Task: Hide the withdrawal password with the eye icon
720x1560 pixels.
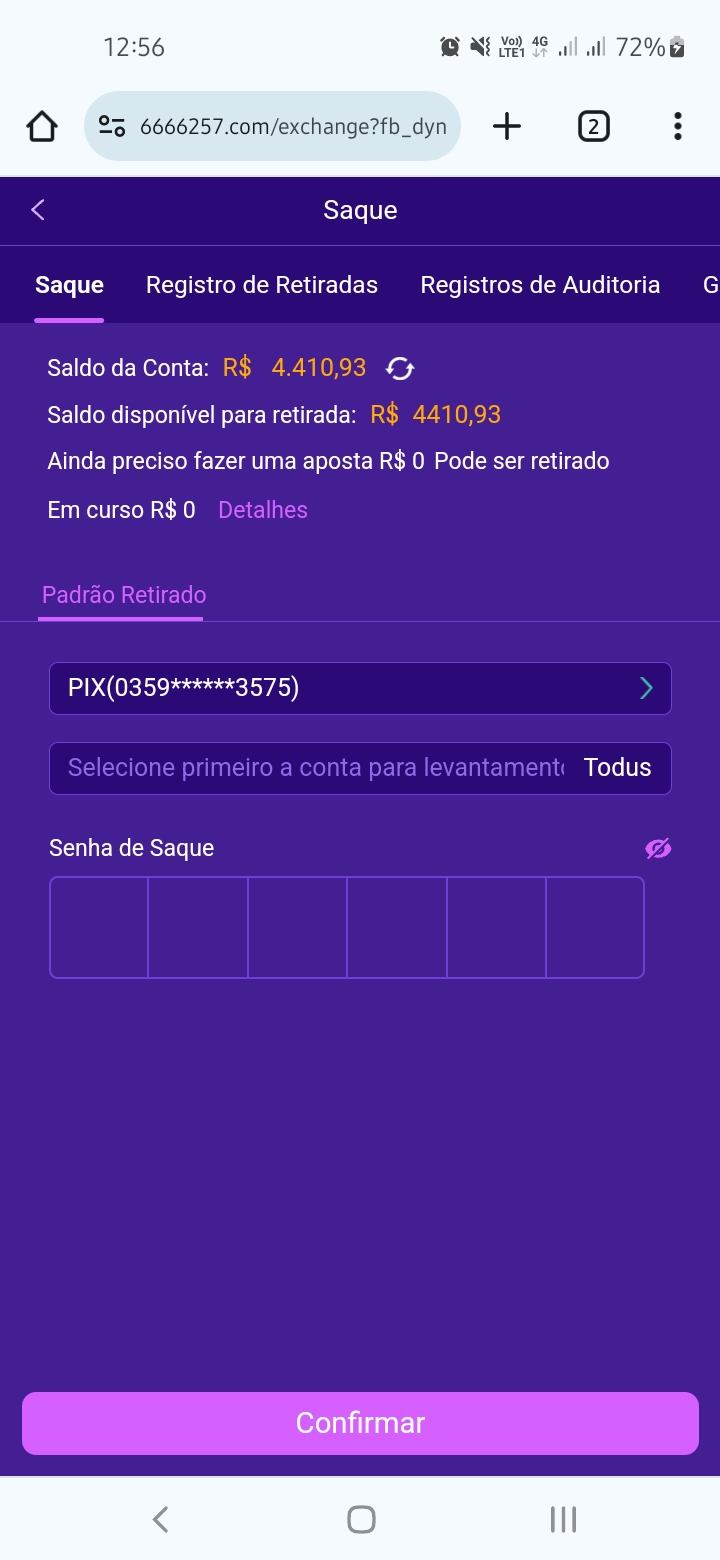Action: [x=658, y=848]
